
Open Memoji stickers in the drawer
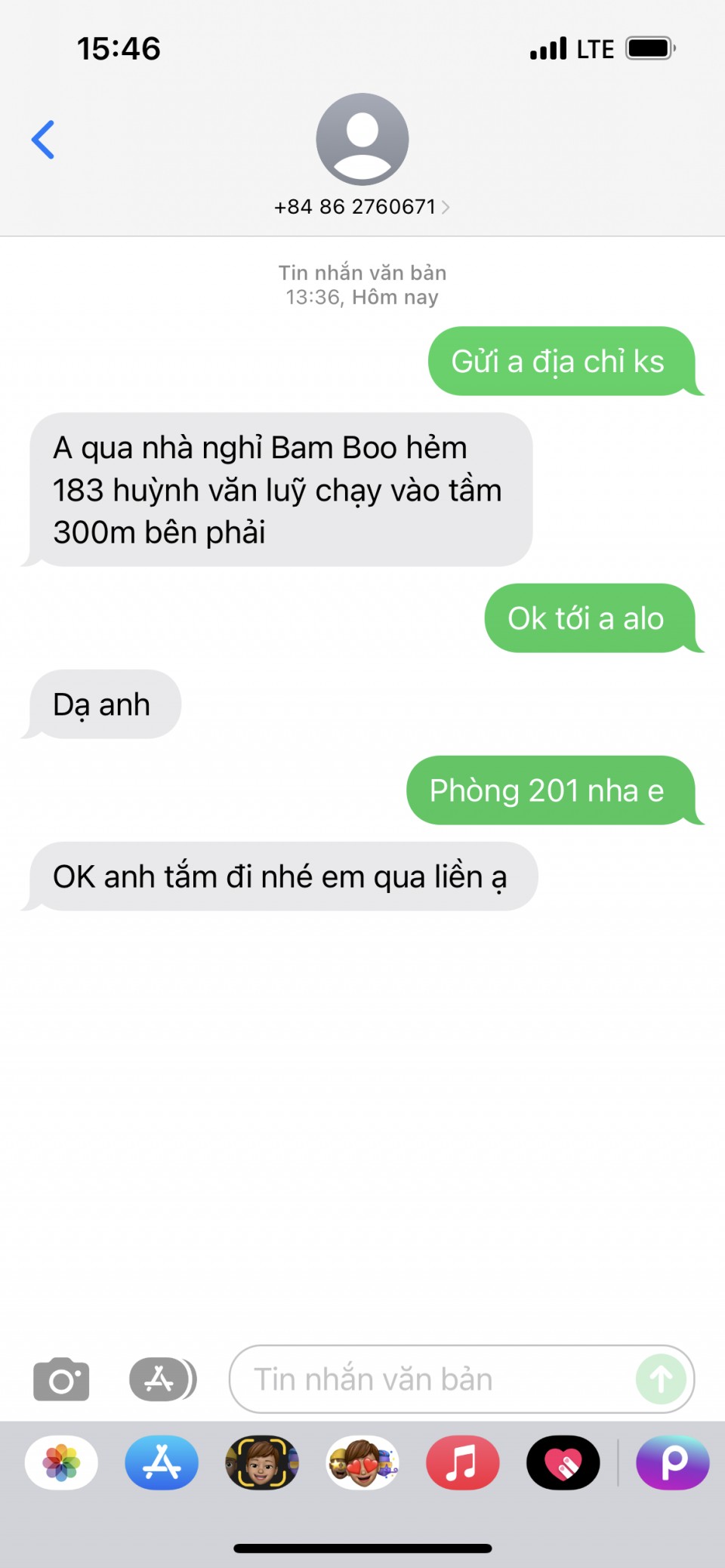tap(362, 1462)
